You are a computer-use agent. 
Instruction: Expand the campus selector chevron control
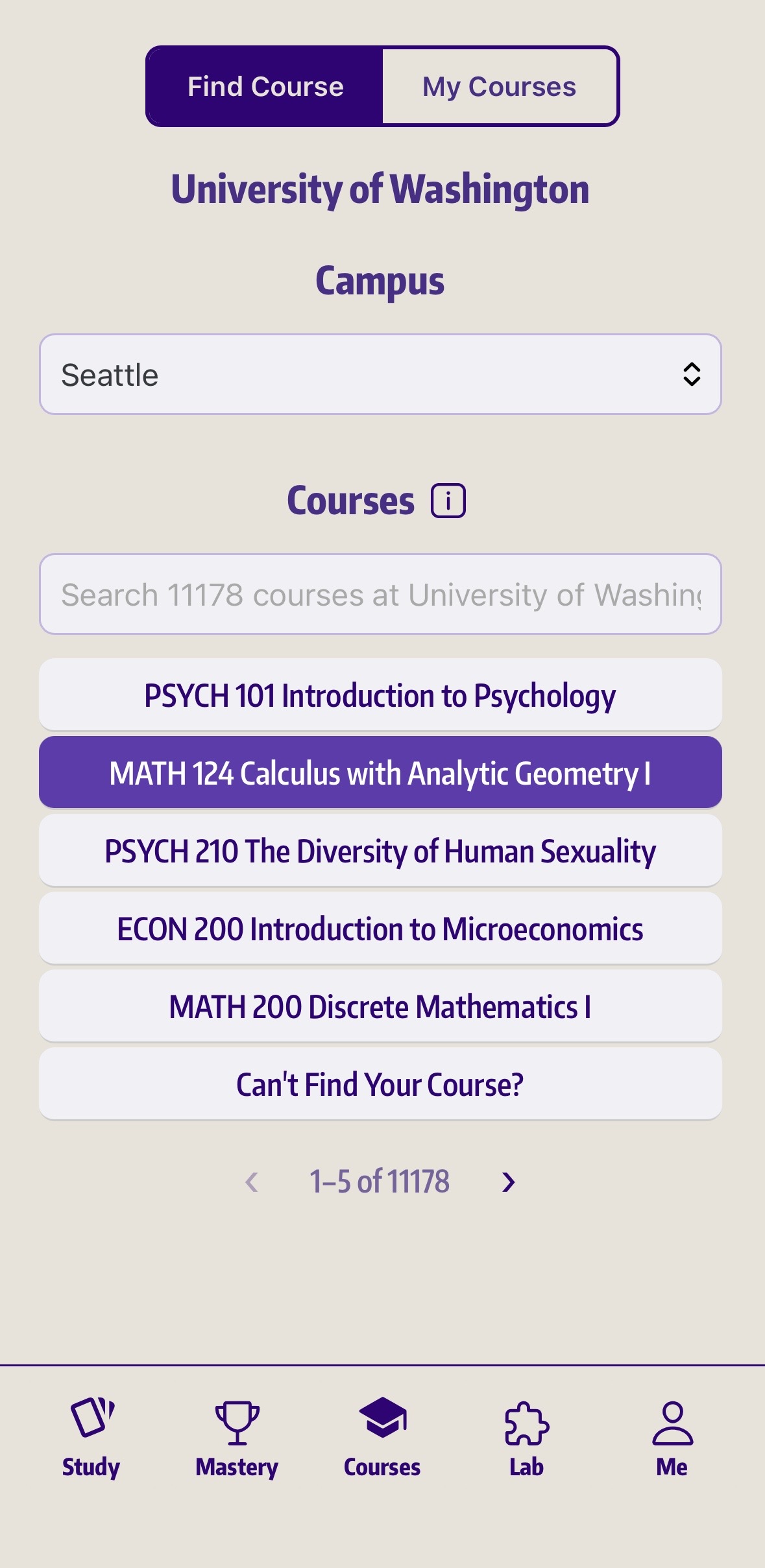click(x=690, y=374)
